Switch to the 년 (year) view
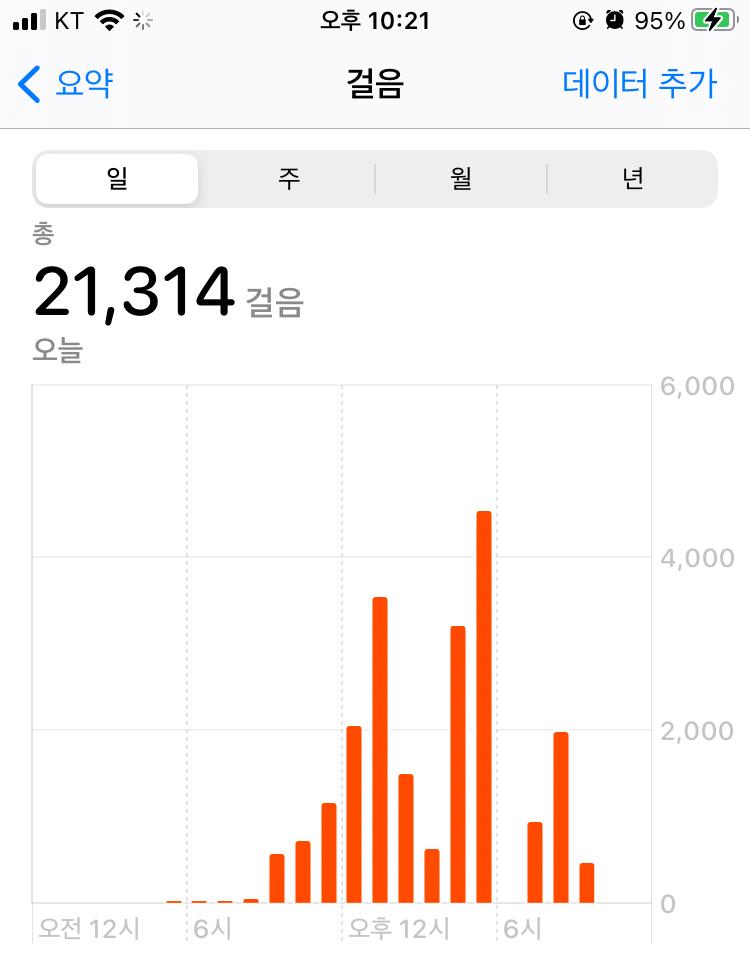Viewport: 750px width, 956px height. (x=632, y=179)
